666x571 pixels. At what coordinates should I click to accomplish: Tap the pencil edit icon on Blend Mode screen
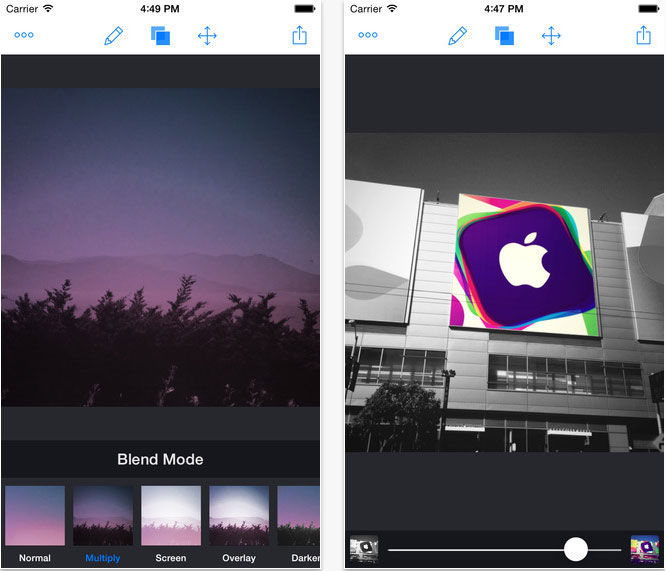(x=113, y=36)
